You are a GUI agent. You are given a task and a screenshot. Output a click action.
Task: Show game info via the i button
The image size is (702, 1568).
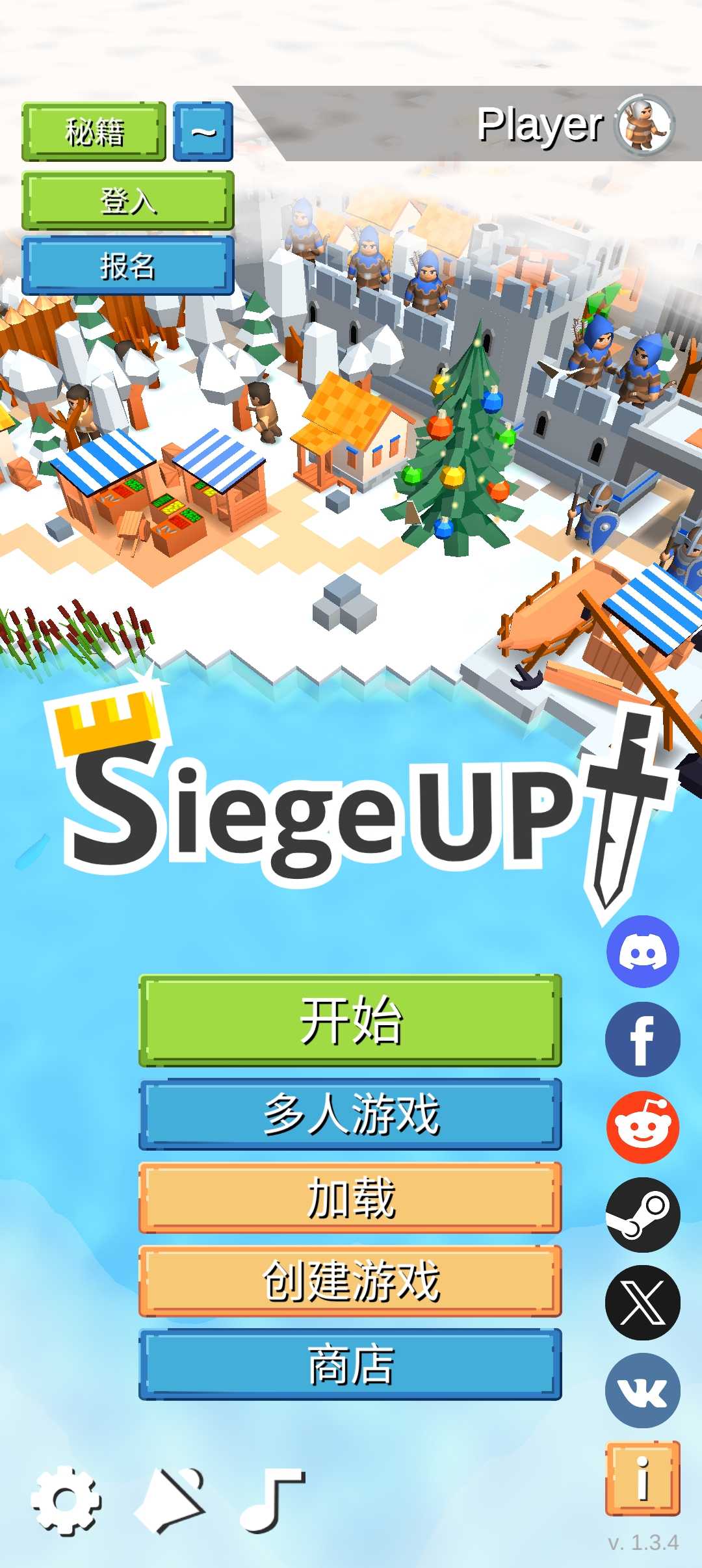[642, 1478]
